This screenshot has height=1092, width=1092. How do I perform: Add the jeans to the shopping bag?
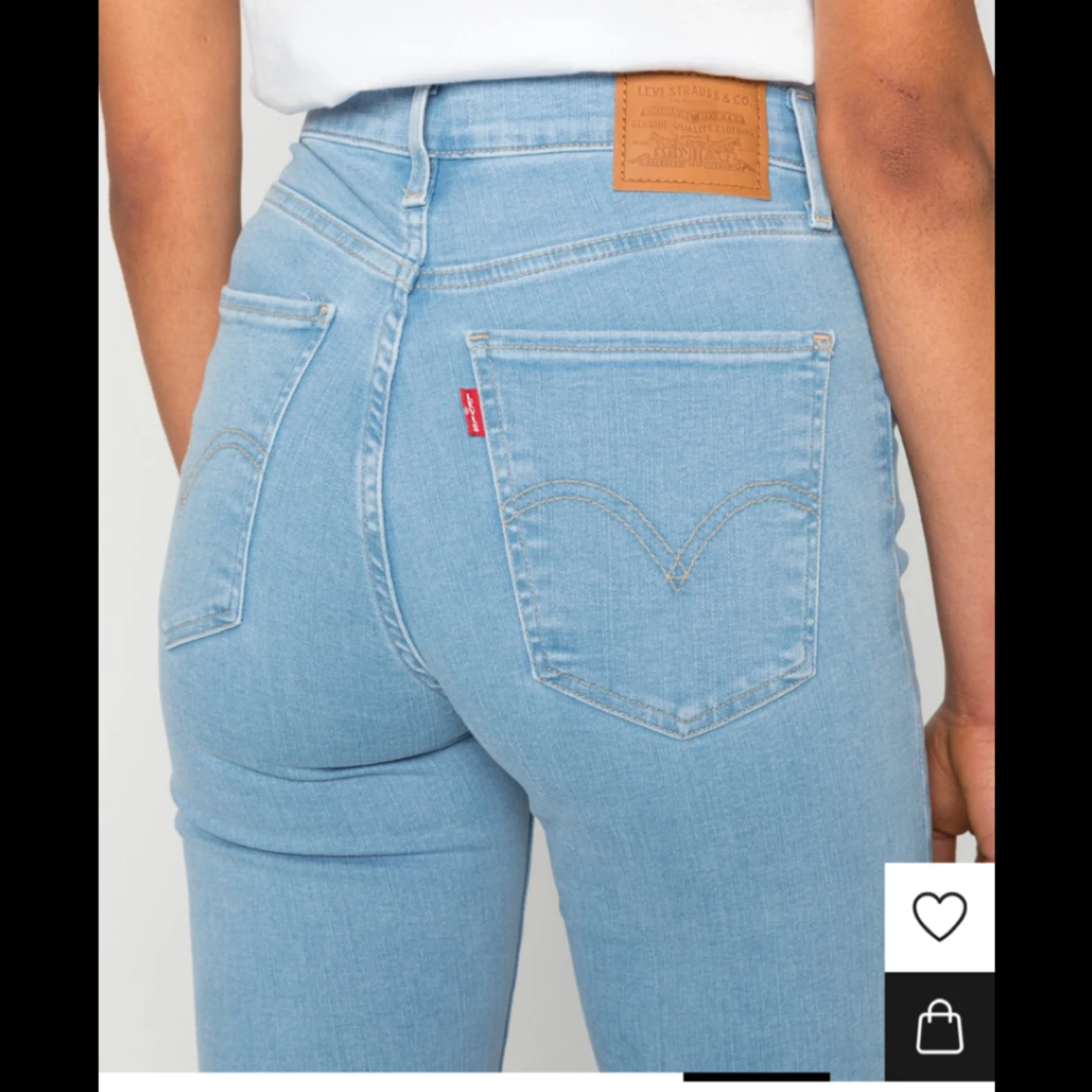pos(939,1026)
